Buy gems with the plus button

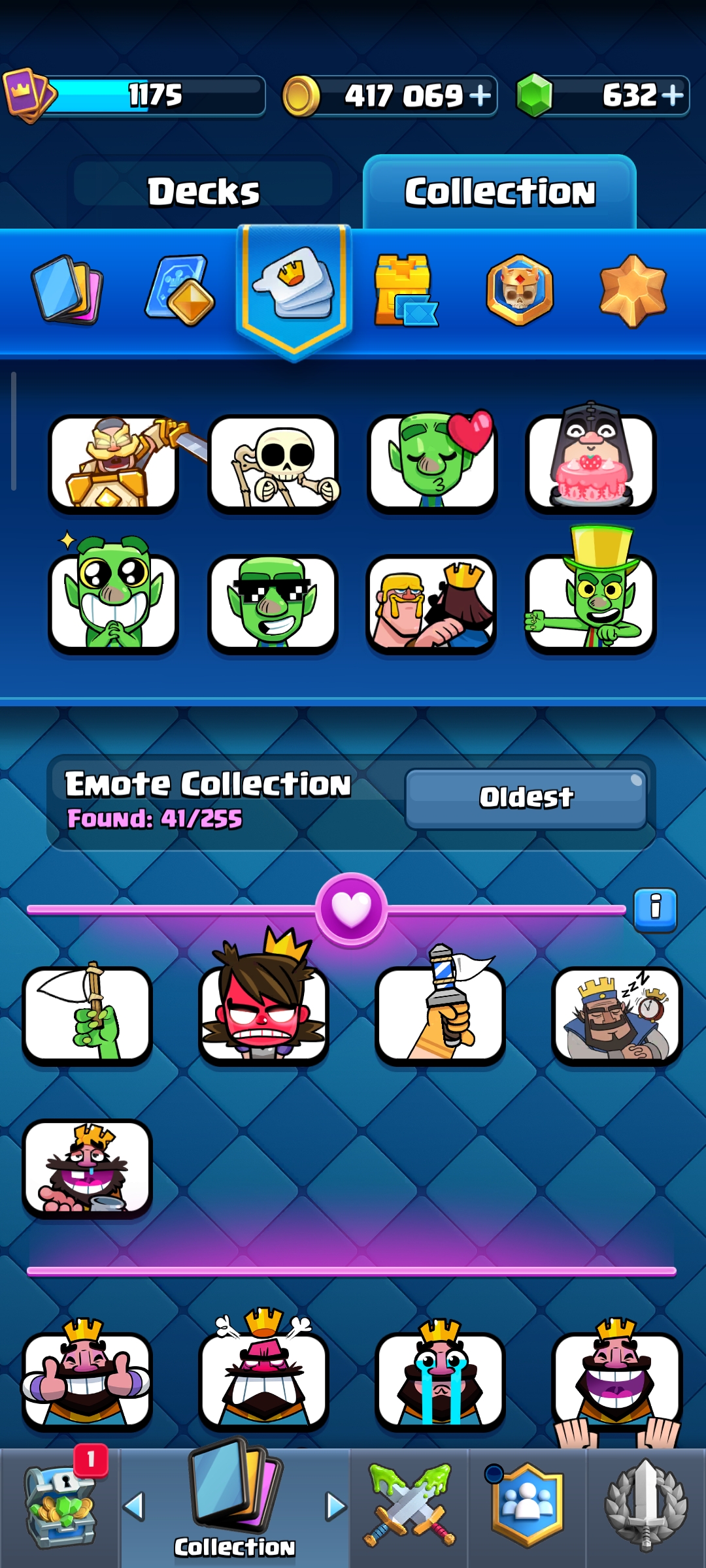click(672, 96)
